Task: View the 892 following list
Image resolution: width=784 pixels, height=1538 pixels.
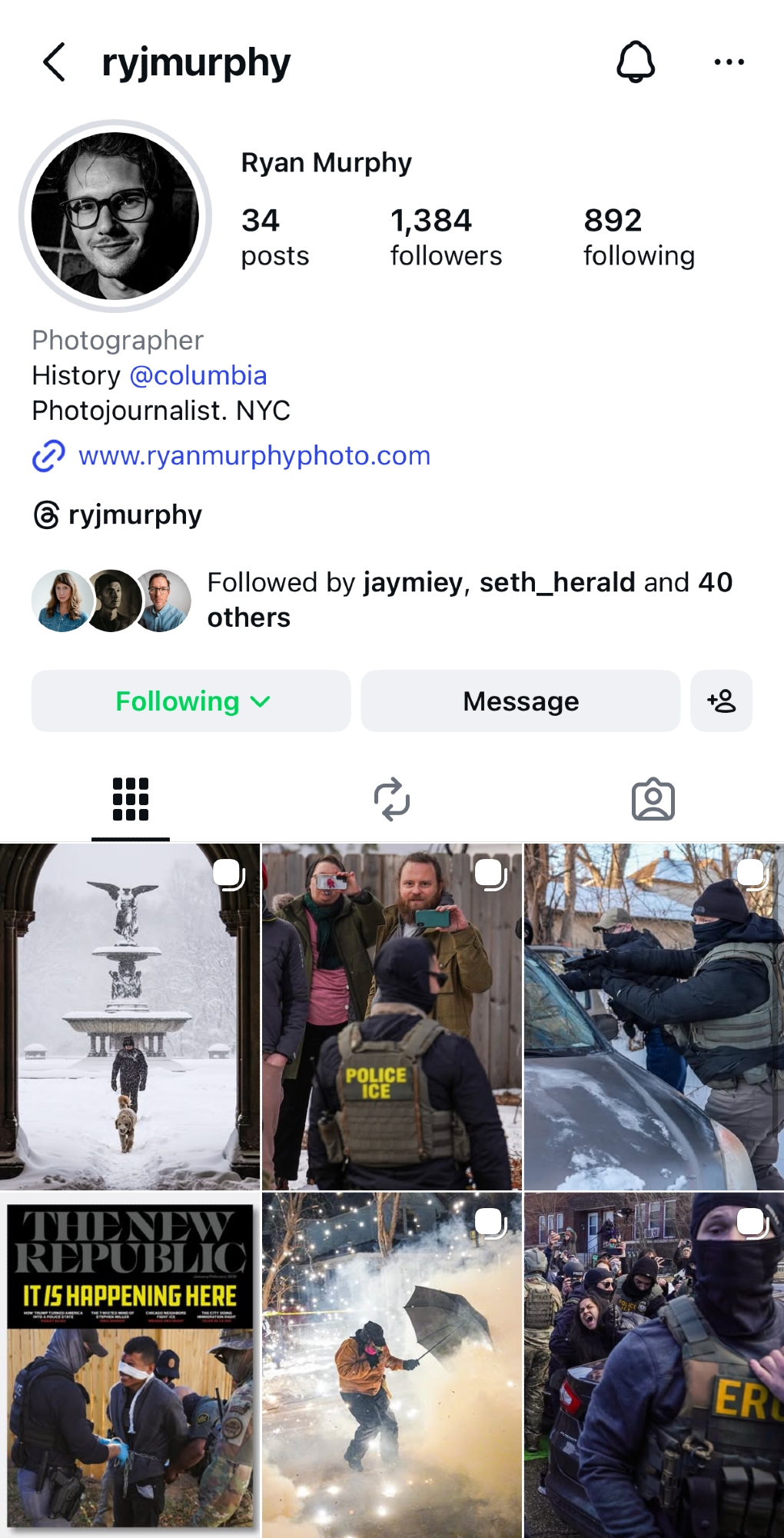Action: pos(639,237)
